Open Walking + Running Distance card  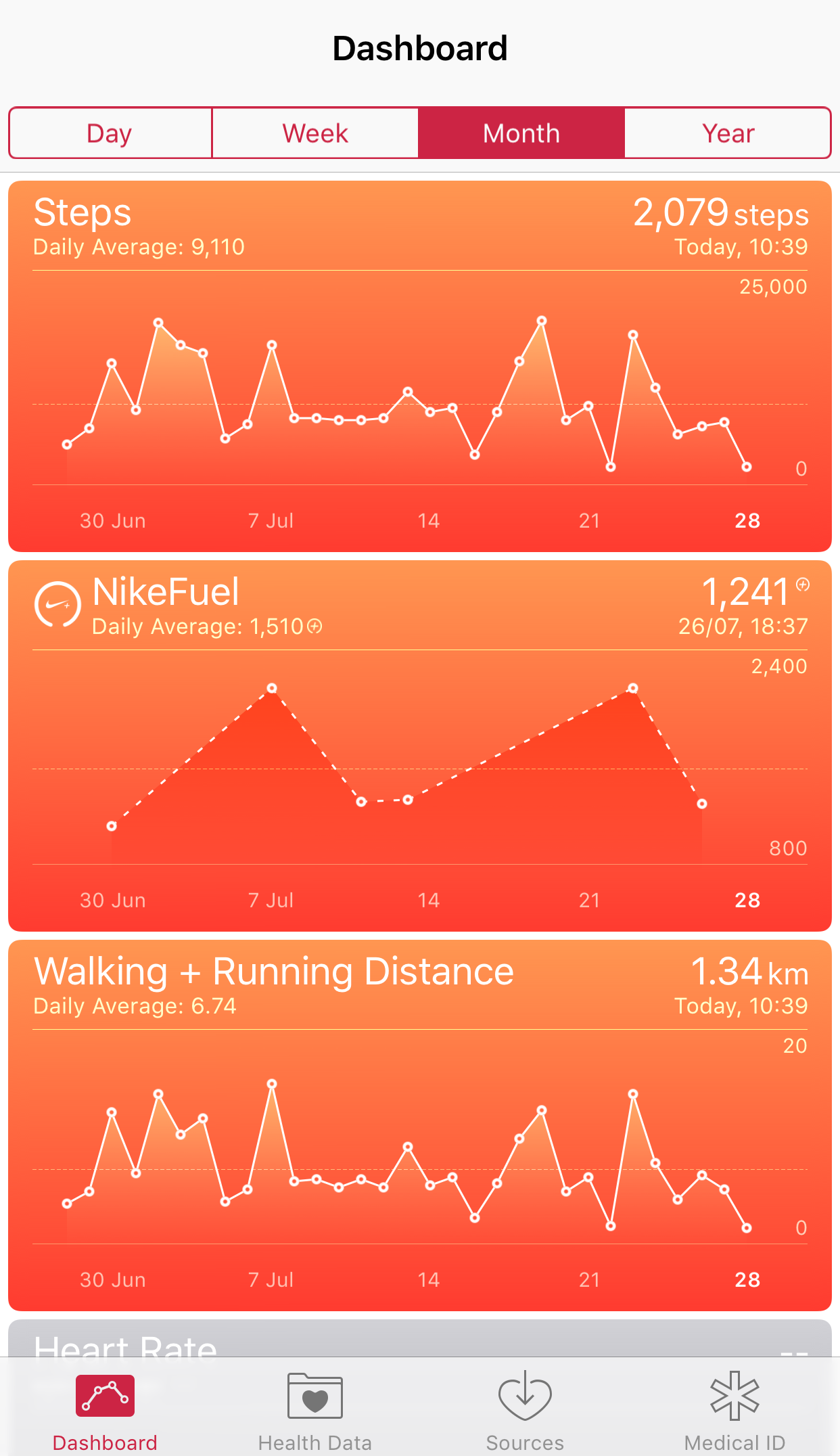tap(420, 1125)
